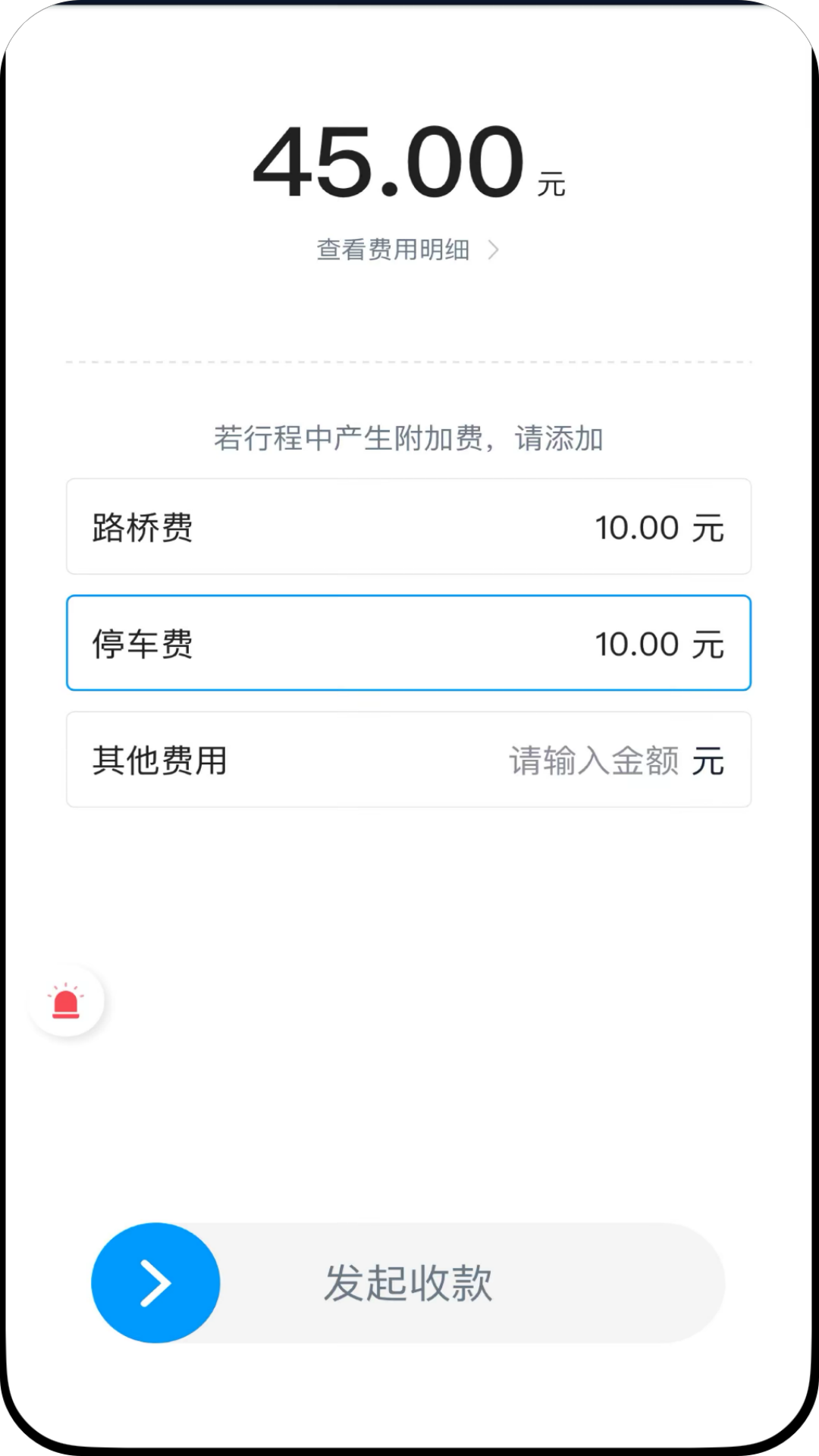Image resolution: width=819 pixels, height=1456 pixels.
Task: Activate the emergency help button
Action: tap(66, 1001)
